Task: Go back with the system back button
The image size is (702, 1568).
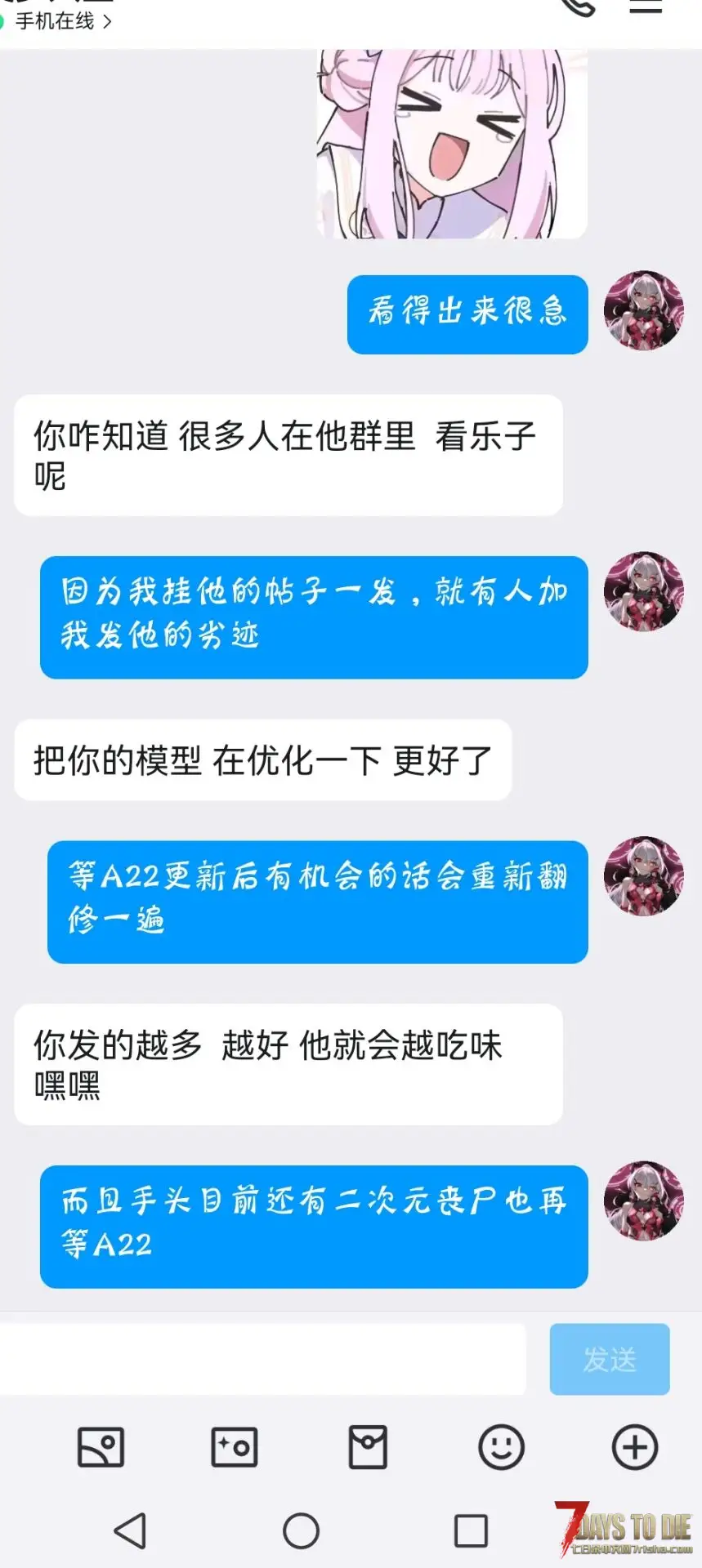Action: [131, 1530]
